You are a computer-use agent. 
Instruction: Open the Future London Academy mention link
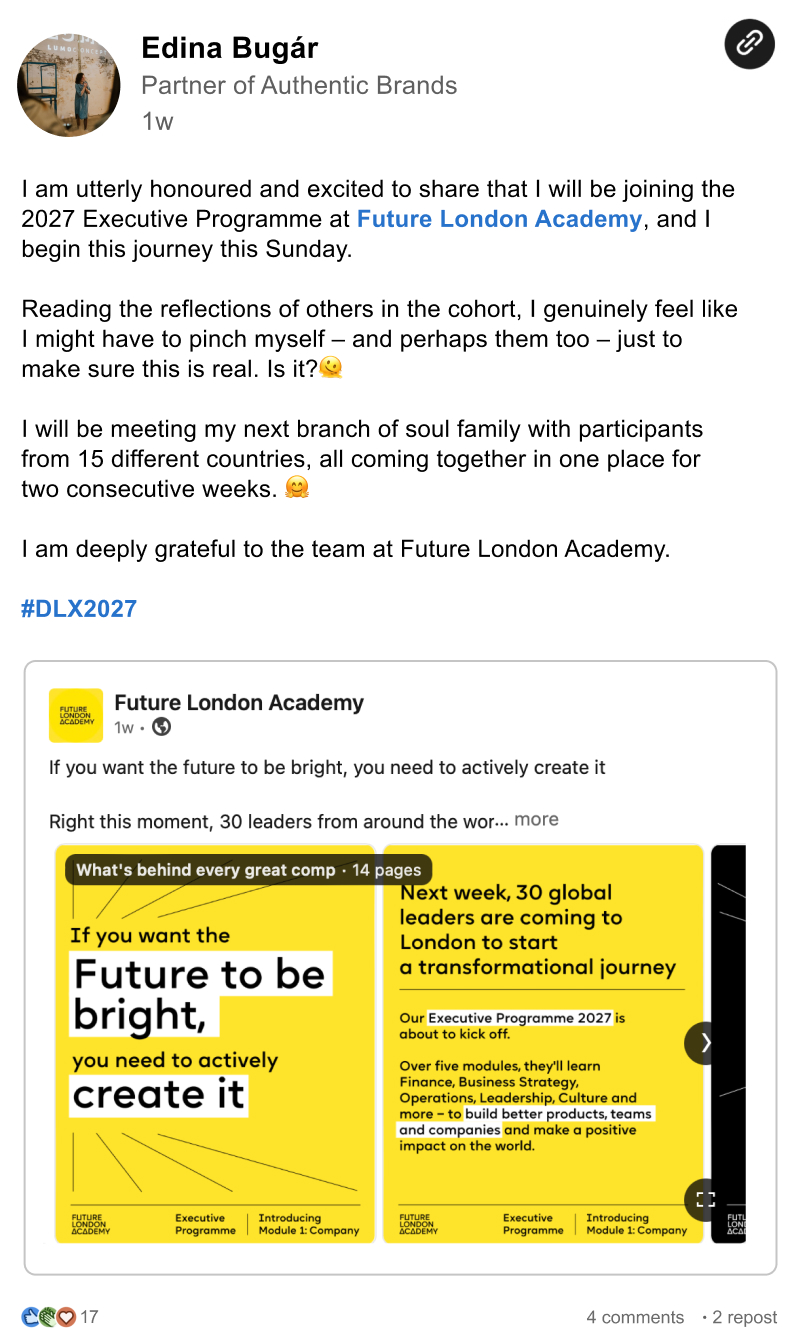coord(499,219)
